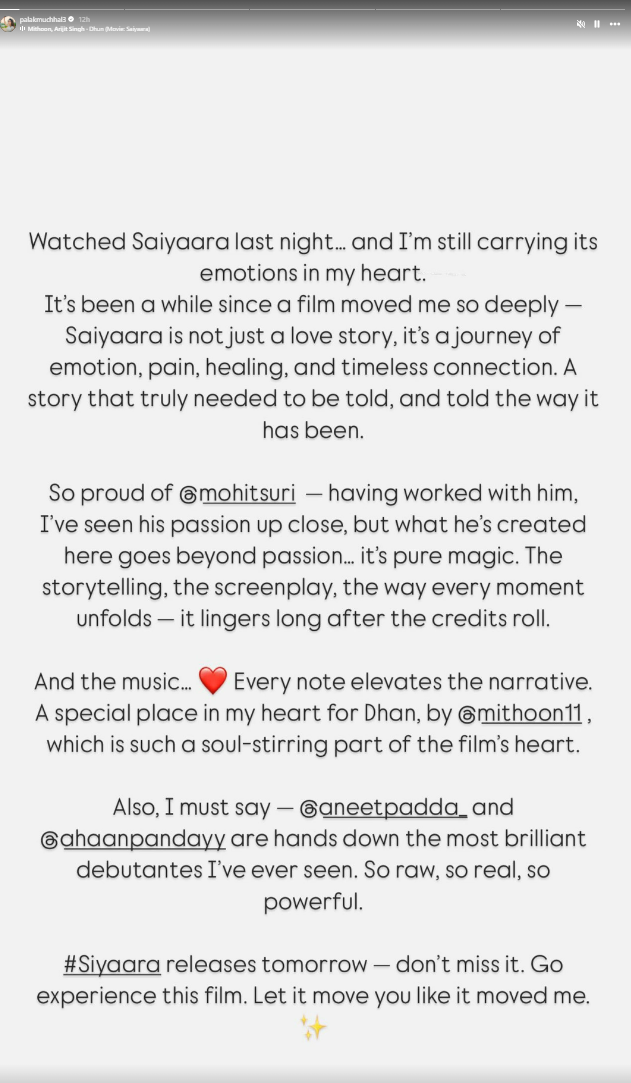Pause the story playback

tap(597, 24)
